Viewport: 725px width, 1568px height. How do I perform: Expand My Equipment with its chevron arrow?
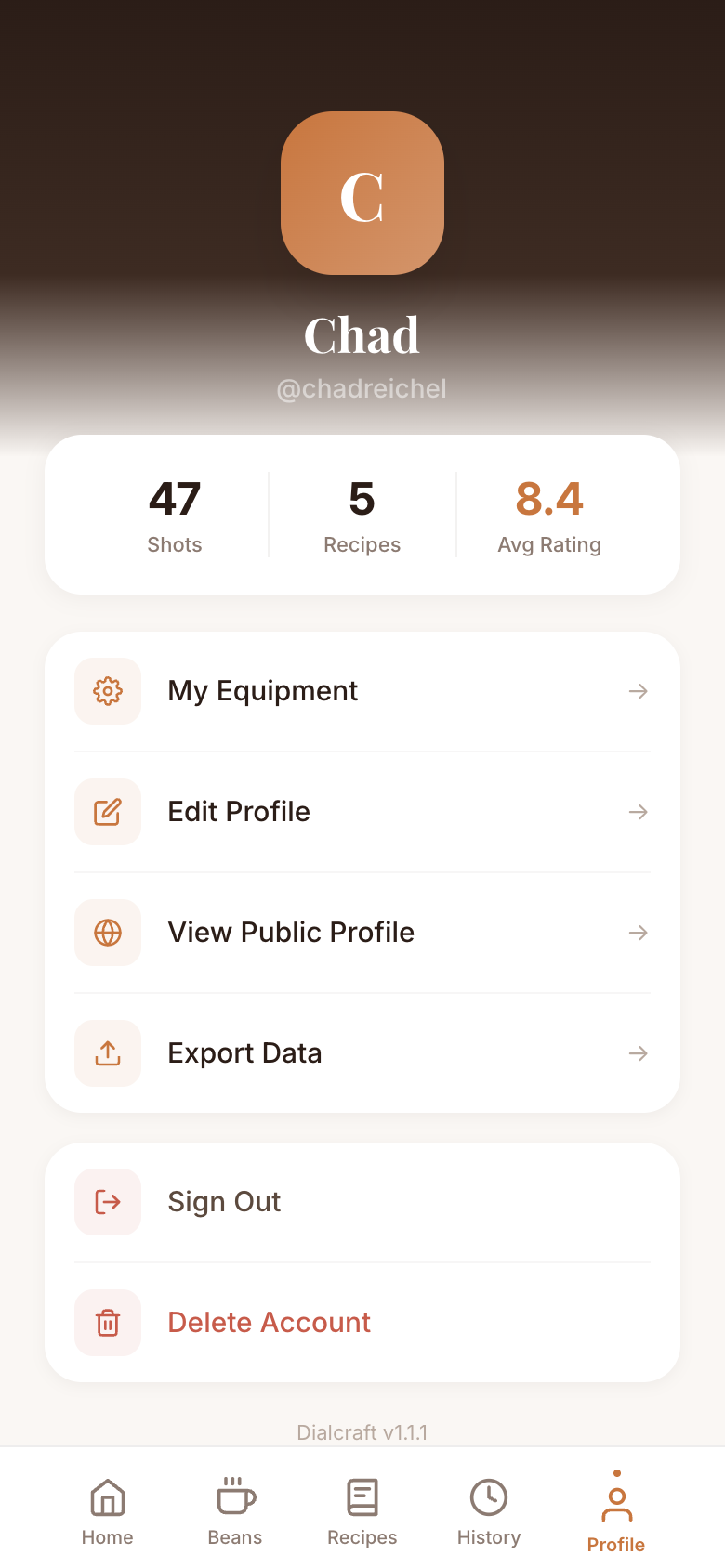(x=639, y=691)
